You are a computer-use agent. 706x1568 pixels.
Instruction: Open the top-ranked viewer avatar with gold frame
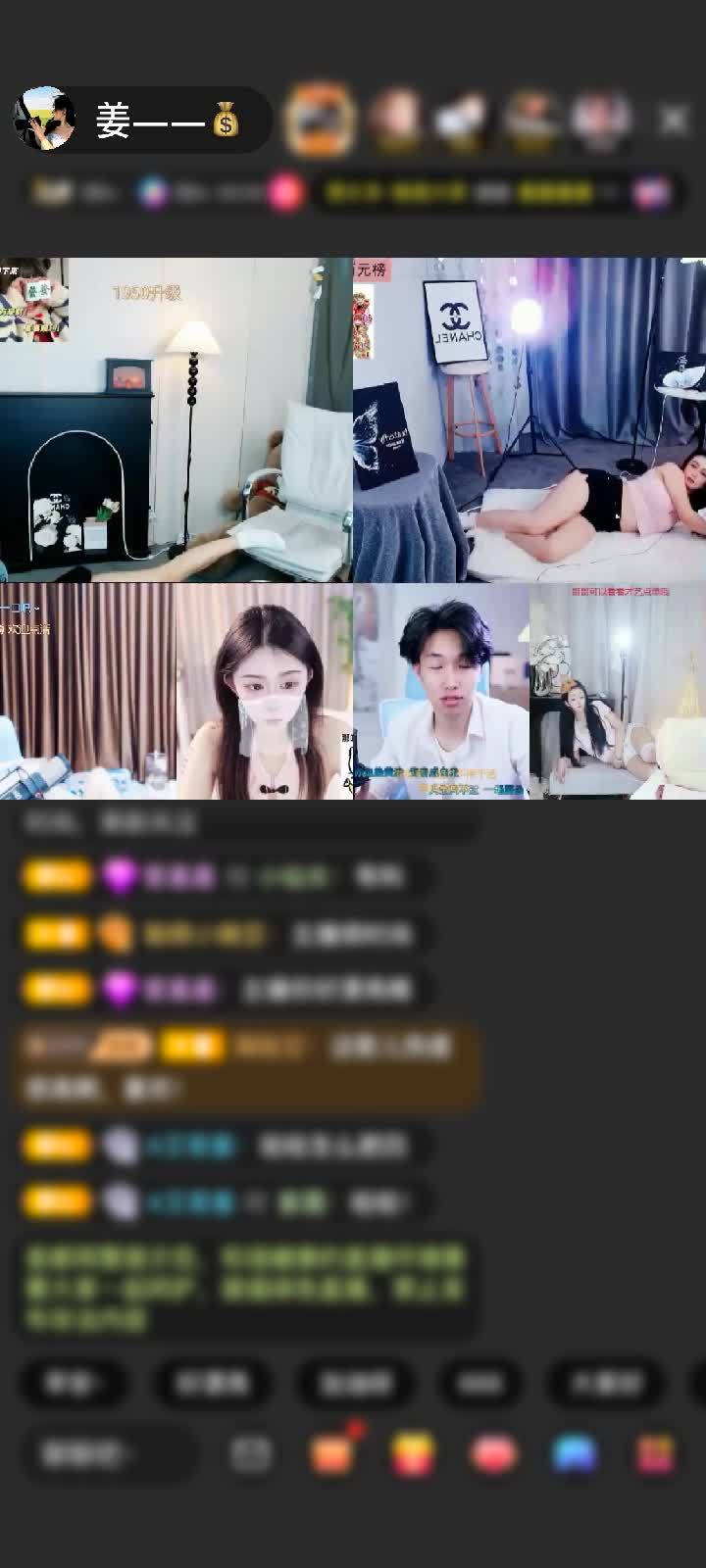point(319,120)
